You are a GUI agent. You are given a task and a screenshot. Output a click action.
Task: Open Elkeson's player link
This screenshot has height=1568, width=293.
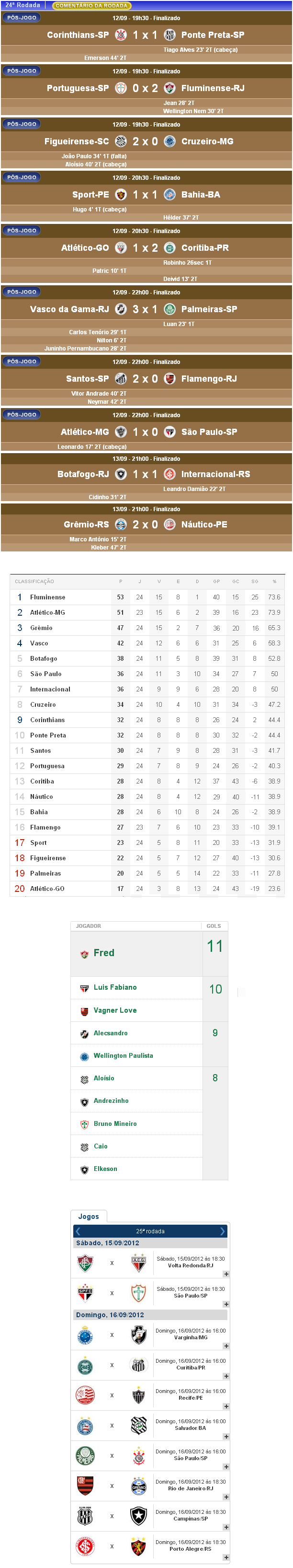(105, 1169)
